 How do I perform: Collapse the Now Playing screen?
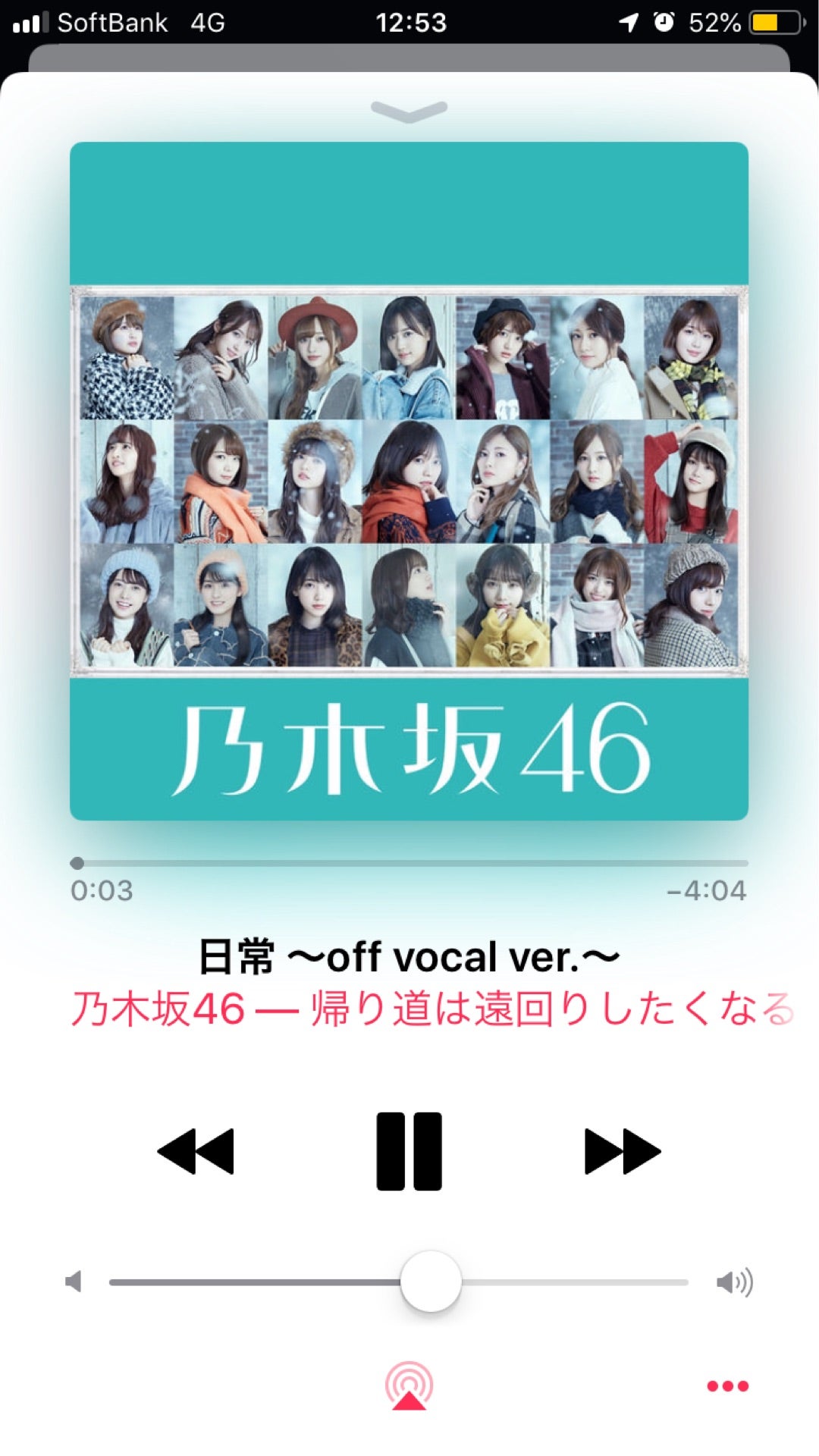click(409, 111)
